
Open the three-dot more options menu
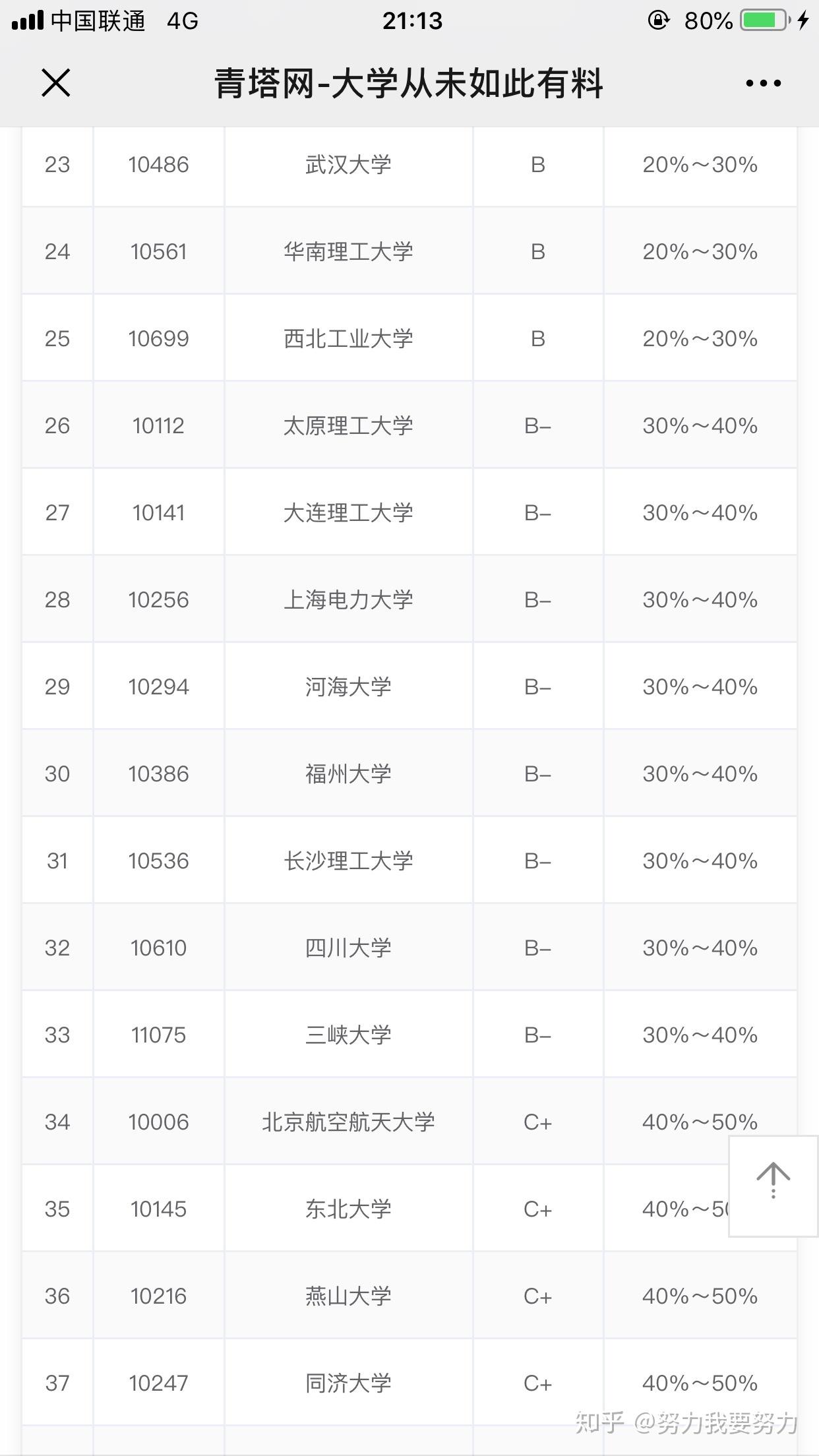point(763,83)
